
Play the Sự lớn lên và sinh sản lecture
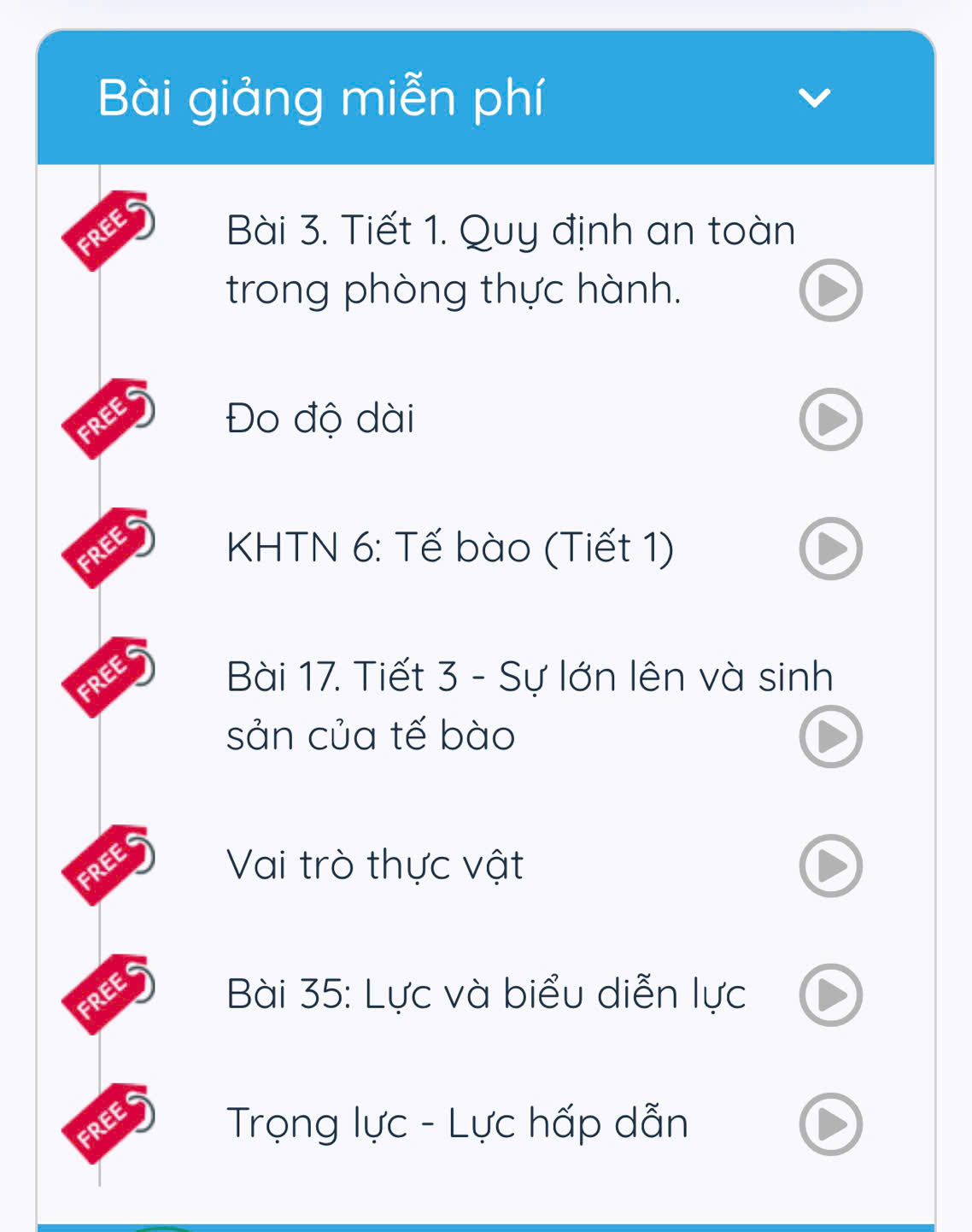831,736
